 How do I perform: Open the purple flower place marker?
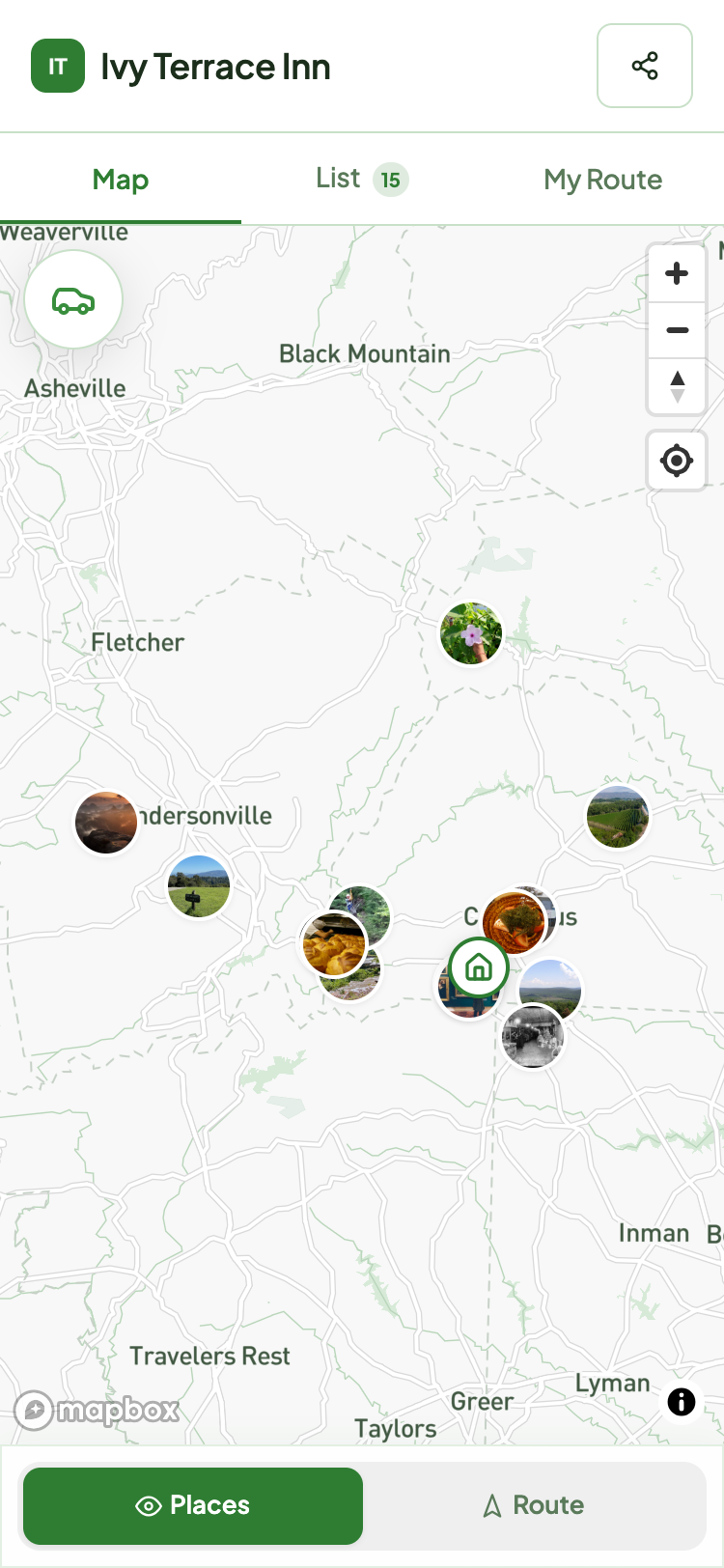[471, 633]
